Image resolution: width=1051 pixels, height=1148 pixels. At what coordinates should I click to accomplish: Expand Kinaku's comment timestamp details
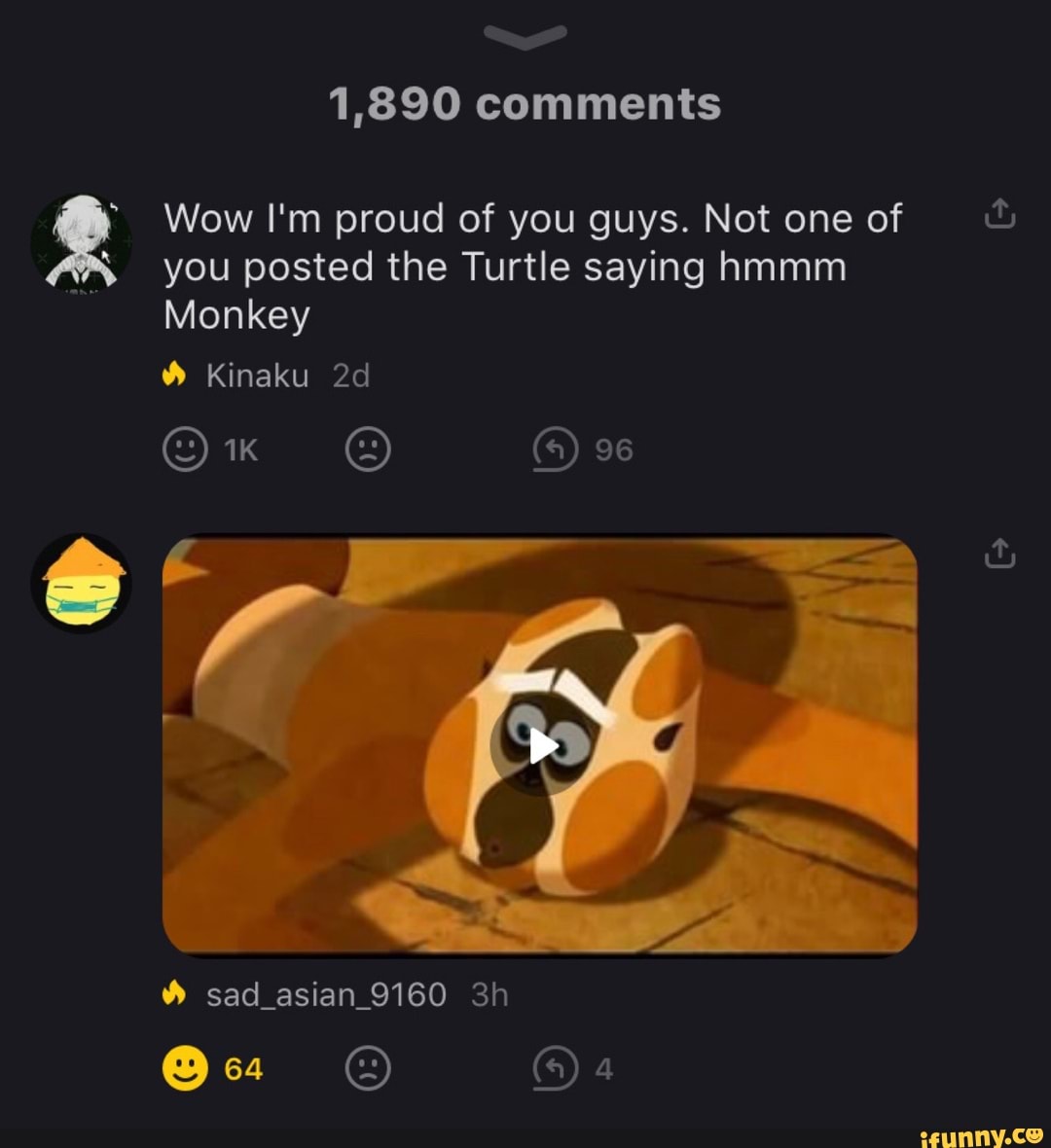pos(350,375)
